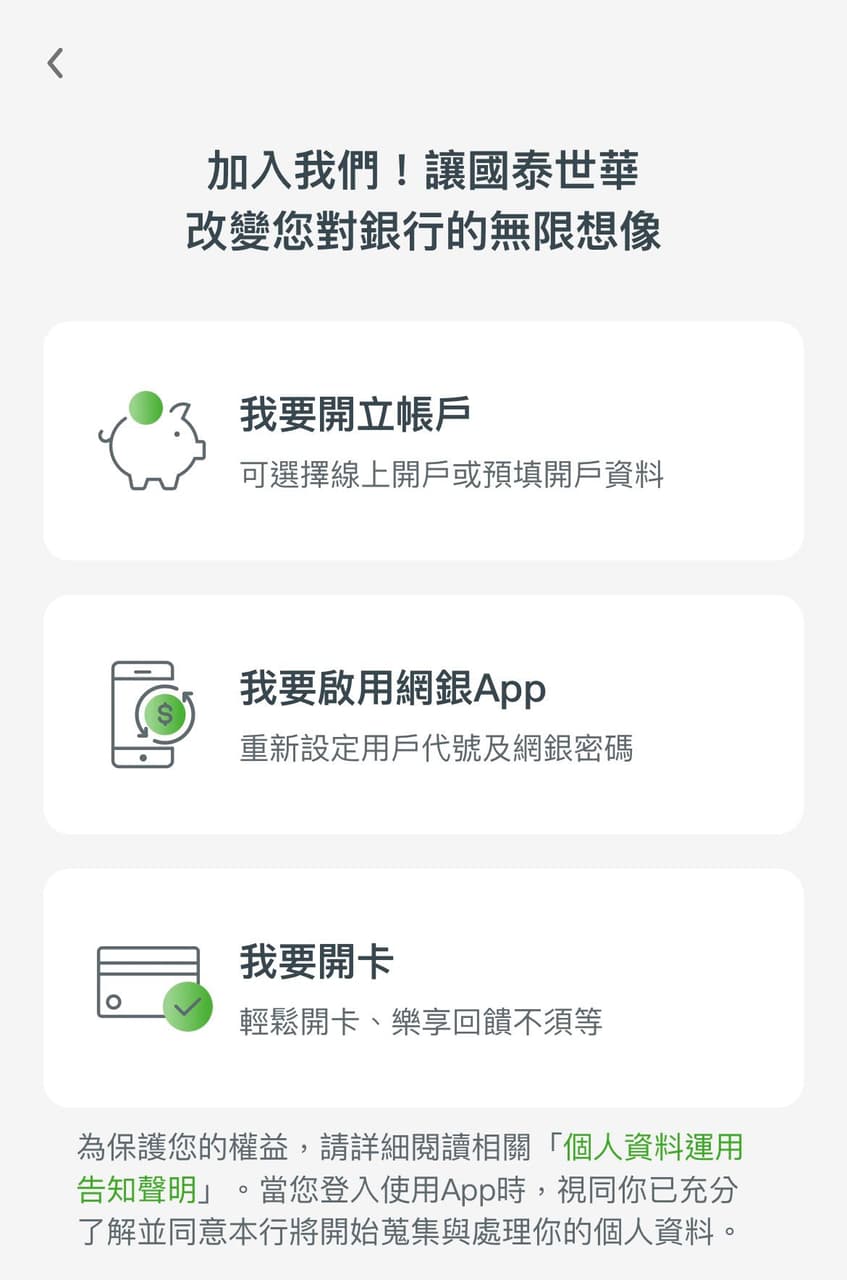Select the 我要啟用網銀App card panel
This screenshot has width=847, height=1280.
pos(423,712)
